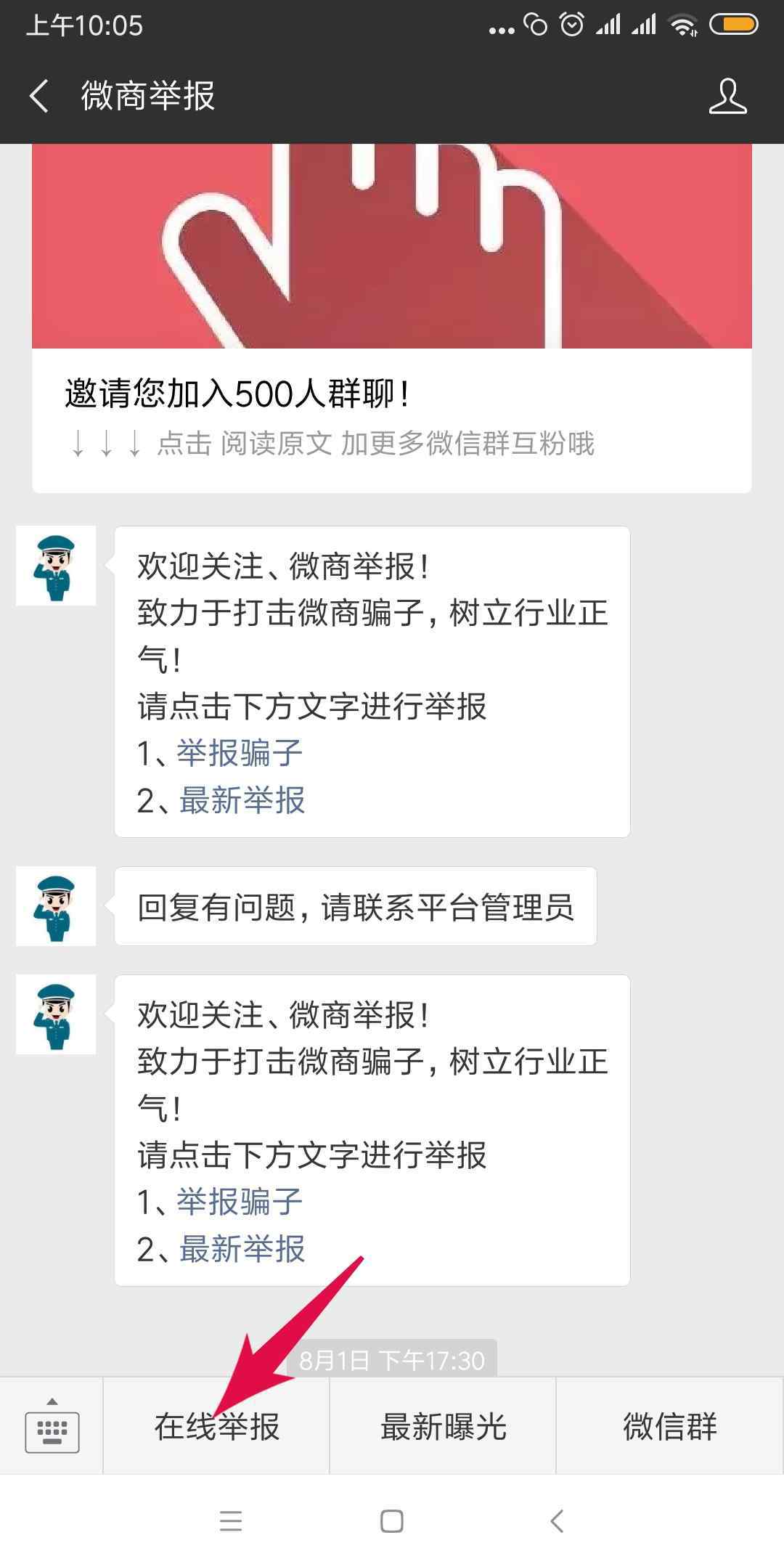Viewport: 784px width, 1543px height.
Task: Tap the system back button
Action: click(x=557, y=1520)
